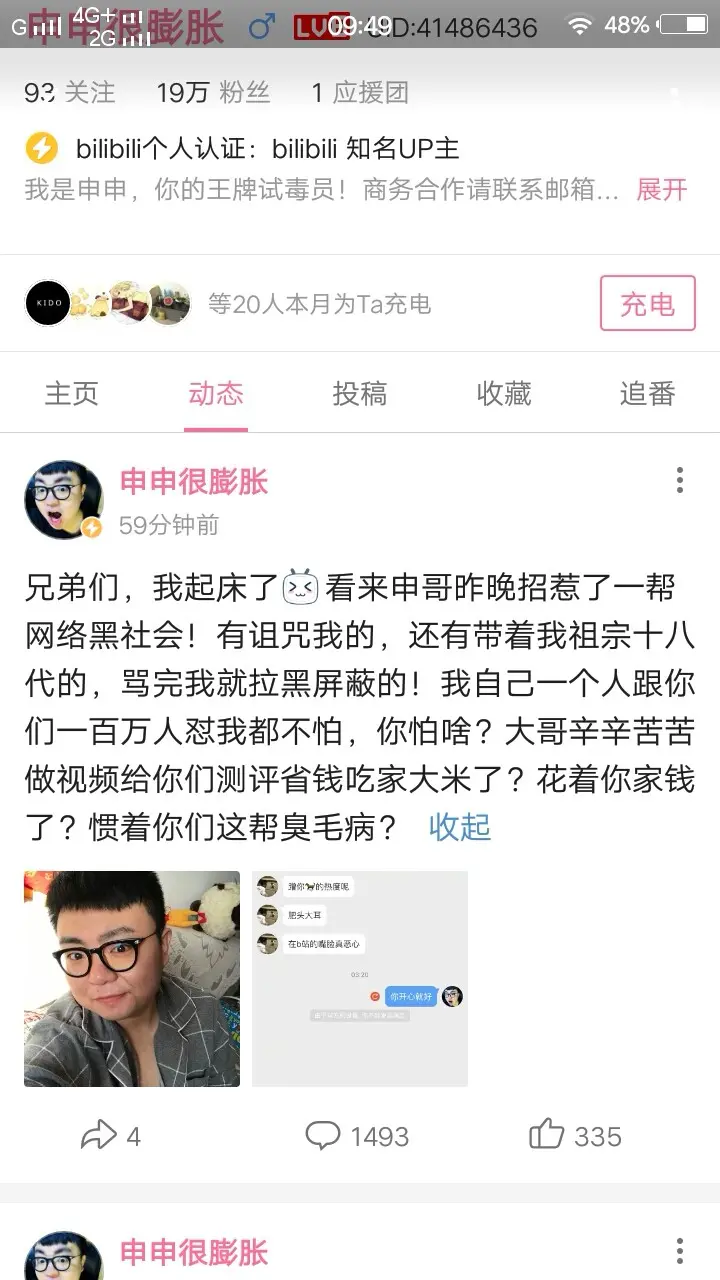Viewport: 720px width, 1280px height.
Task: View the 19万 粉丝 followers list
Action: pos(213,93)
